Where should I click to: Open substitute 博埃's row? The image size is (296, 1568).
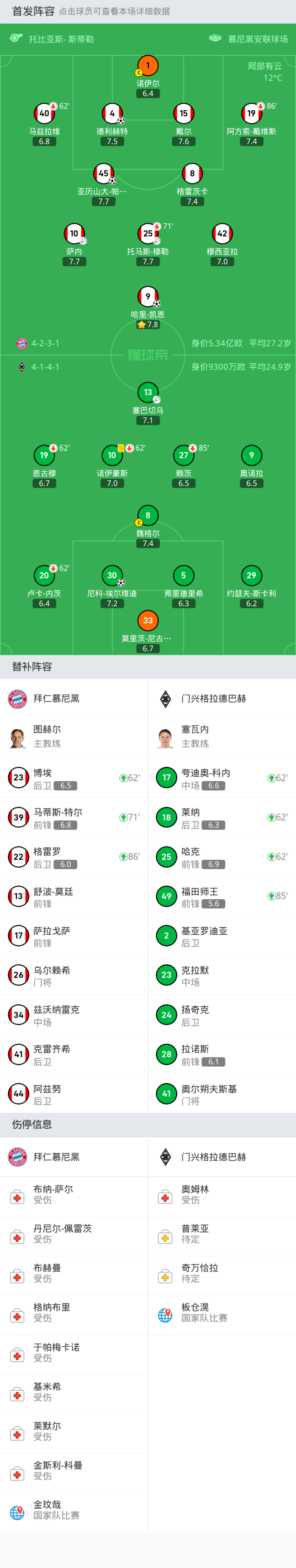[x=74, y=778]
